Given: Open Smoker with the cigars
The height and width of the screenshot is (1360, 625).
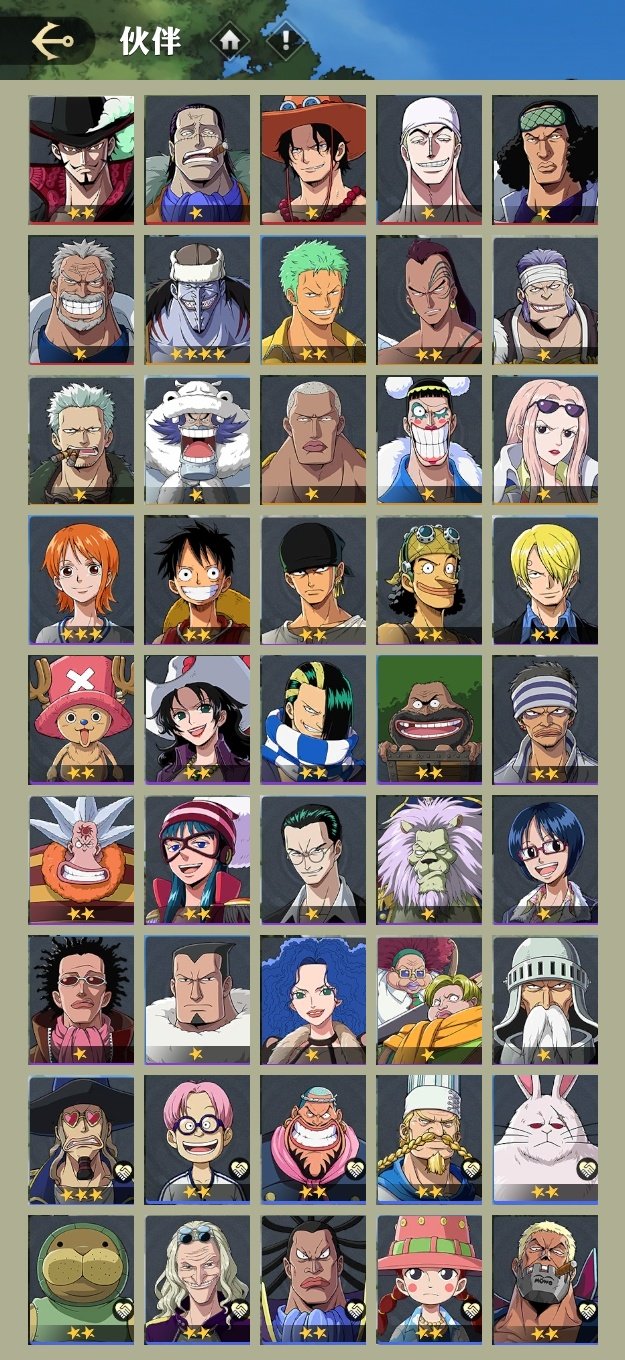Looking at the screenshot, I should coord(81,439).
